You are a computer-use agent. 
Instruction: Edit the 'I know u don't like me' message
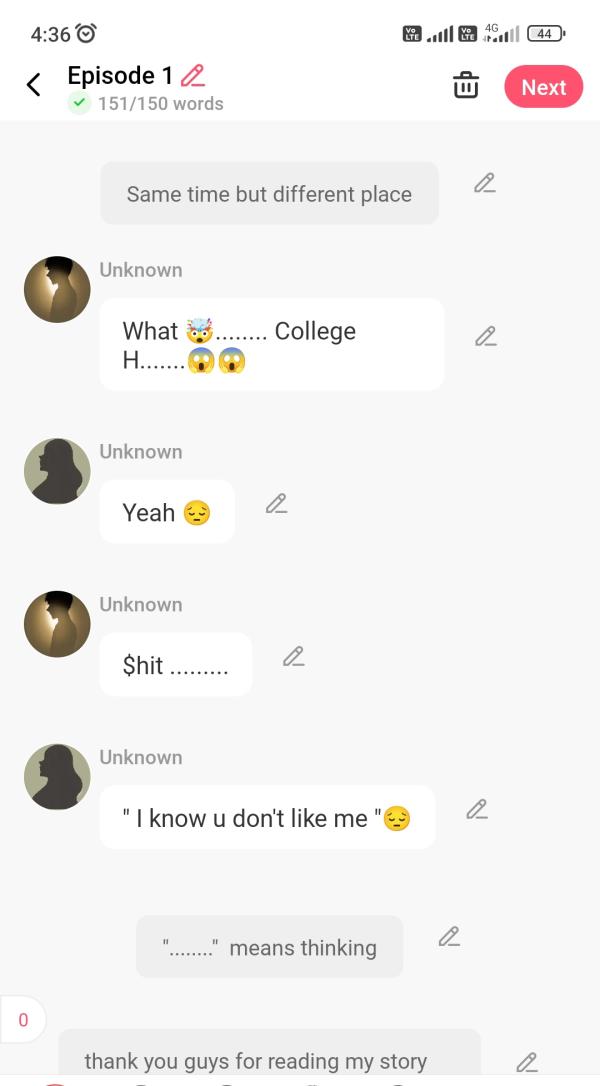(x=477, y=809)
